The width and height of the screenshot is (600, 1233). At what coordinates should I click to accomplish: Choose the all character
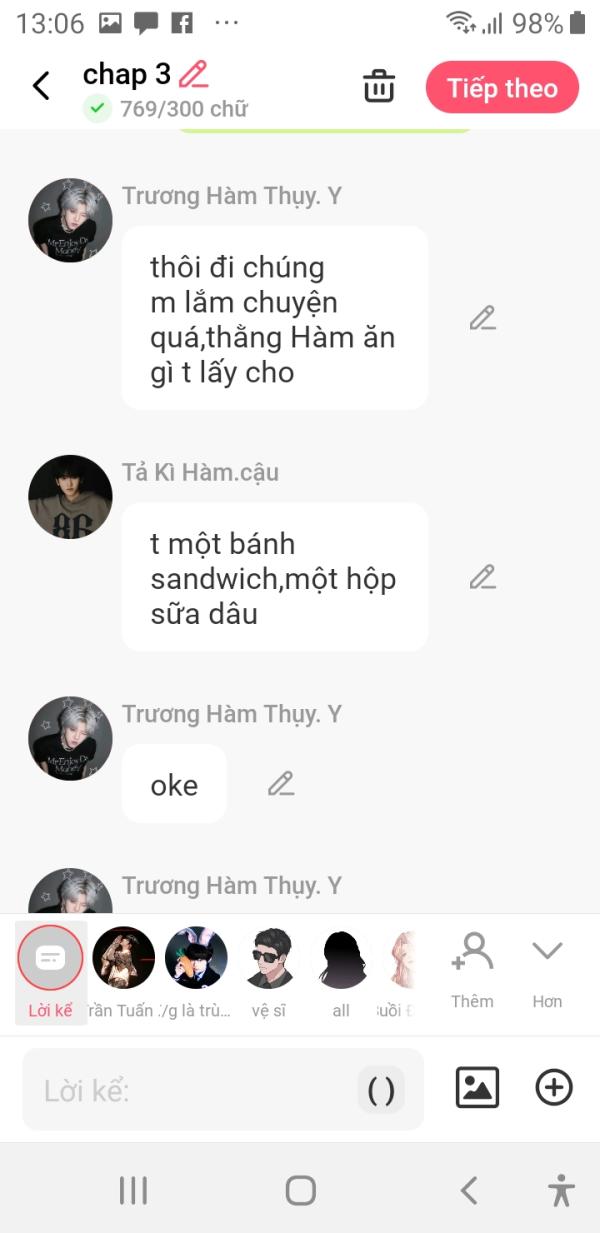342,970
